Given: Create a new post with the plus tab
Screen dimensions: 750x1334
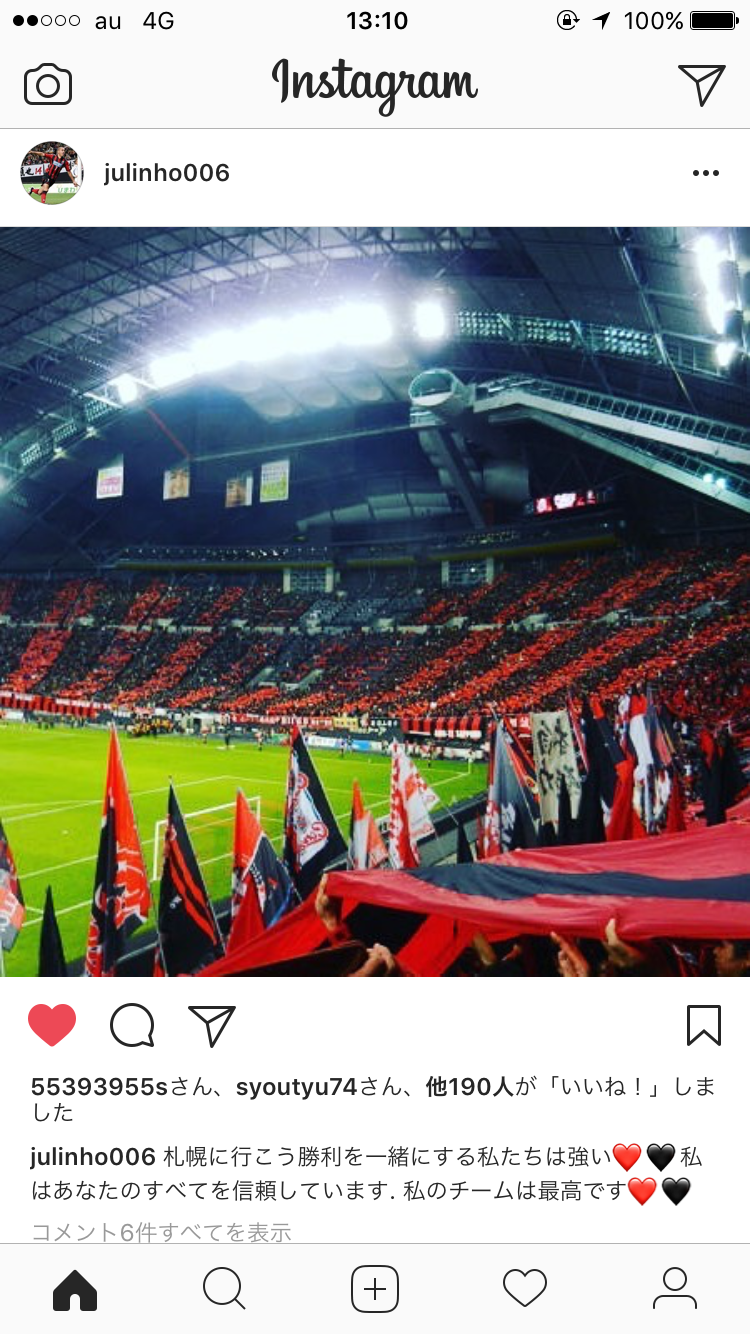Looking at the screenshot, I should point(375,1289).
